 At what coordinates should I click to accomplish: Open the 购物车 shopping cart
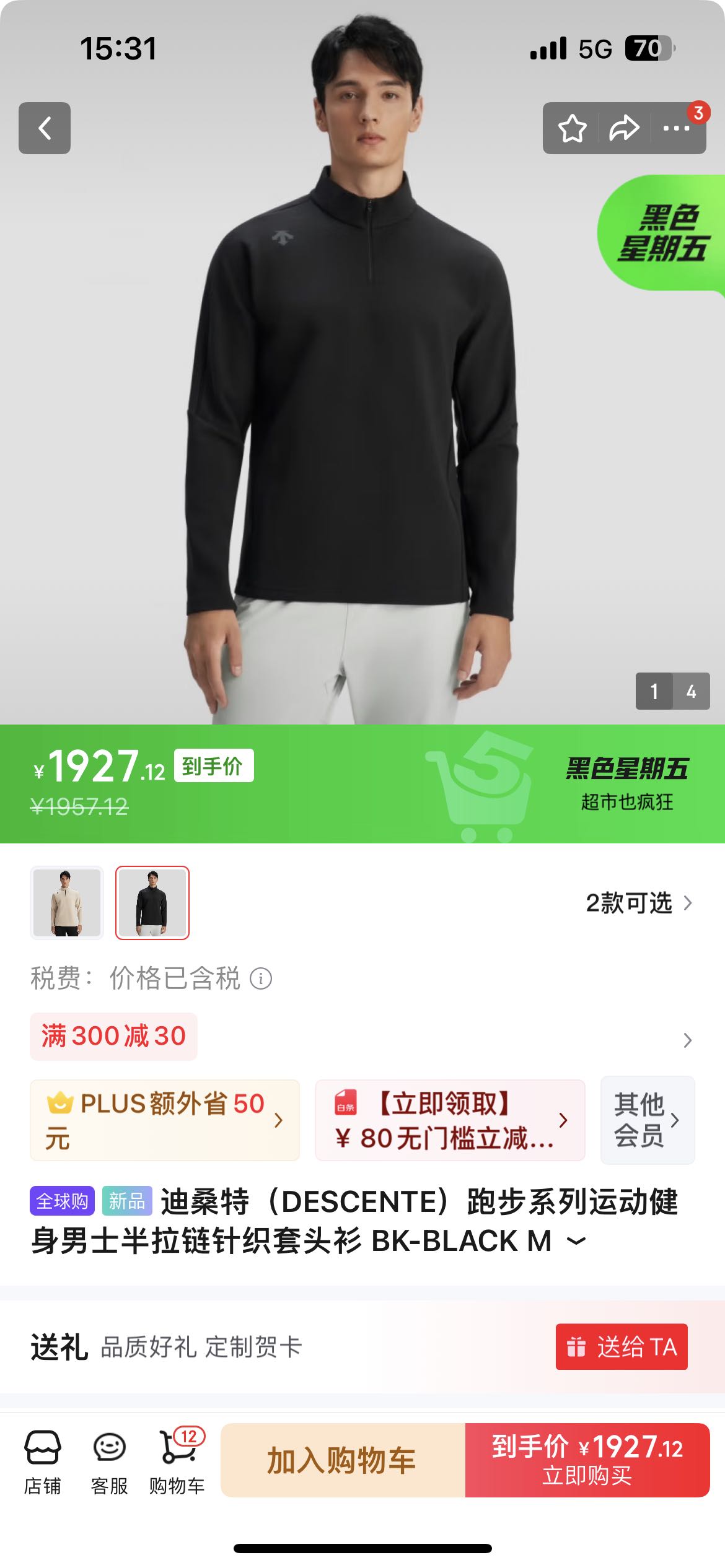point(177,1460)
